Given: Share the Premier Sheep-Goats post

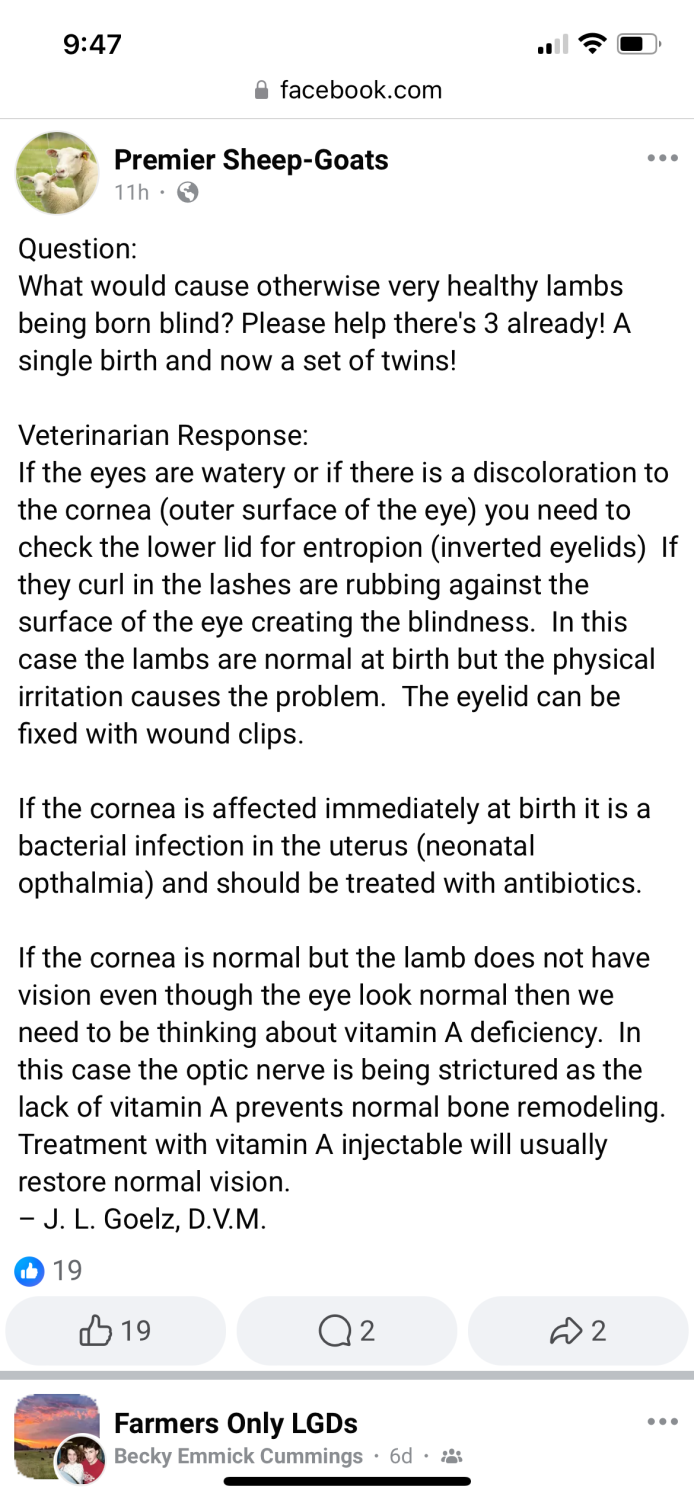Looking at the screenshot, I should point(578,1331).
